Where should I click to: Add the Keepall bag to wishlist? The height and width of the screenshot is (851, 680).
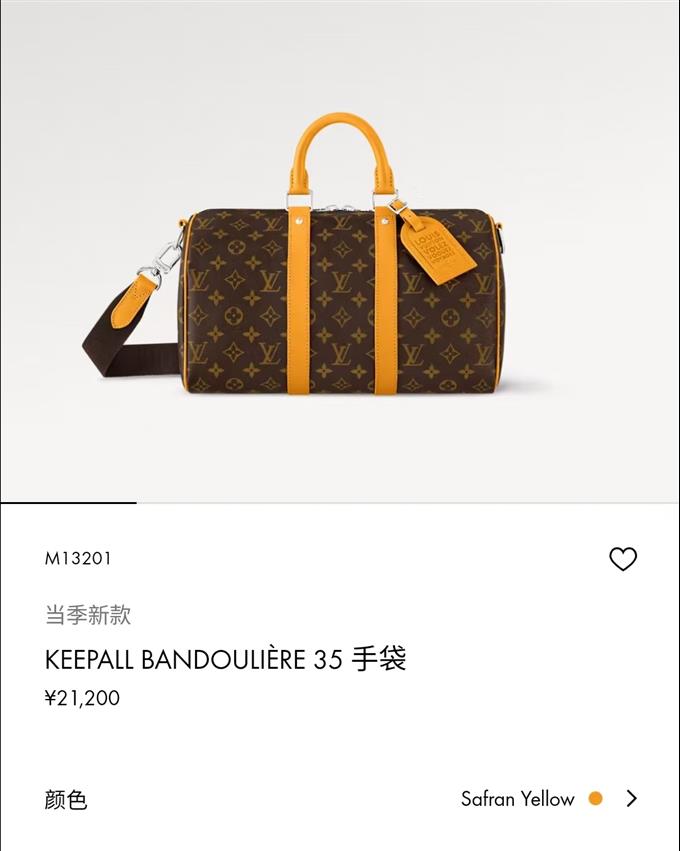[623, 559]
